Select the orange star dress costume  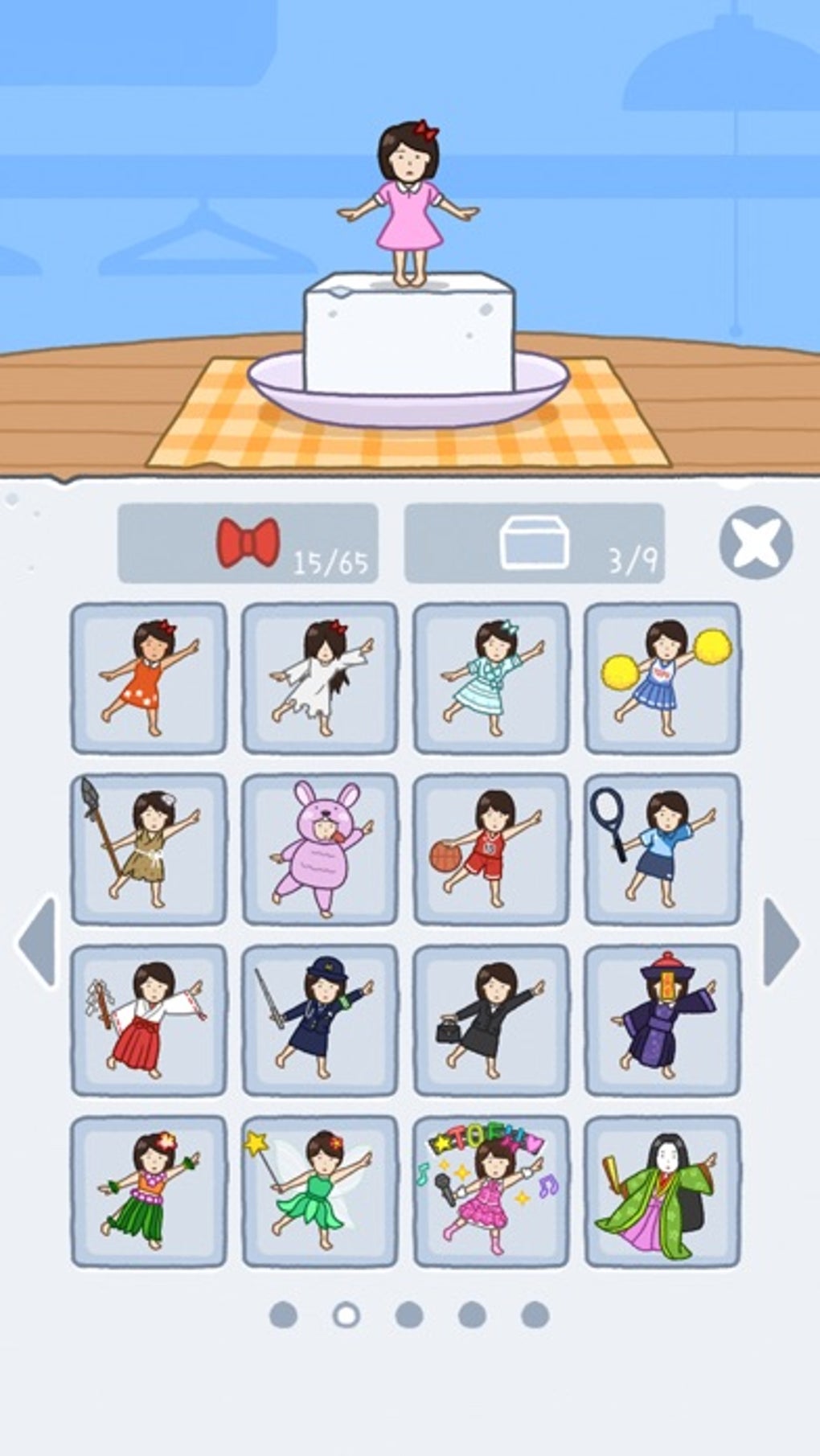point(149,678)
